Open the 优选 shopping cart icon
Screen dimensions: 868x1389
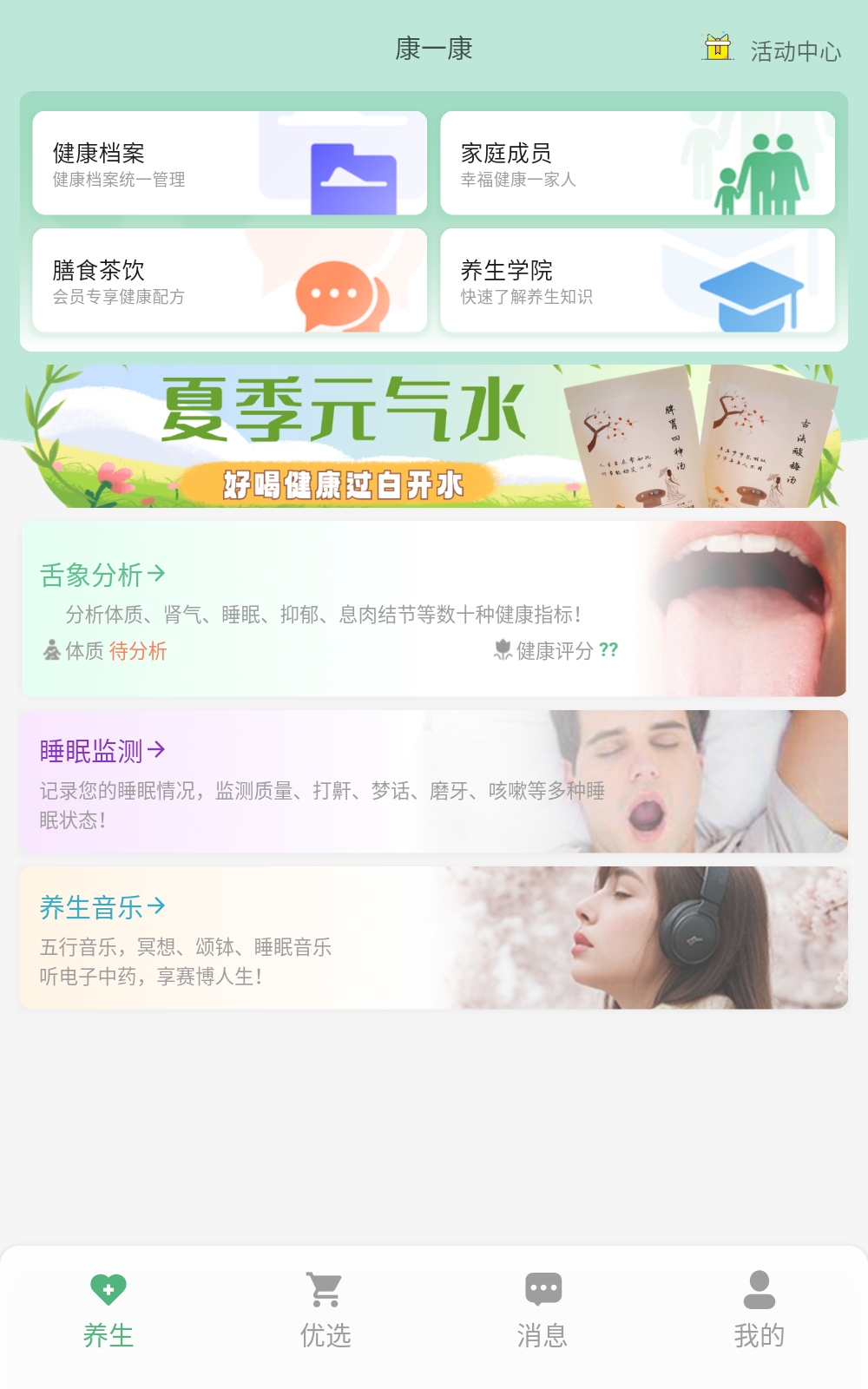[325, 1289]
